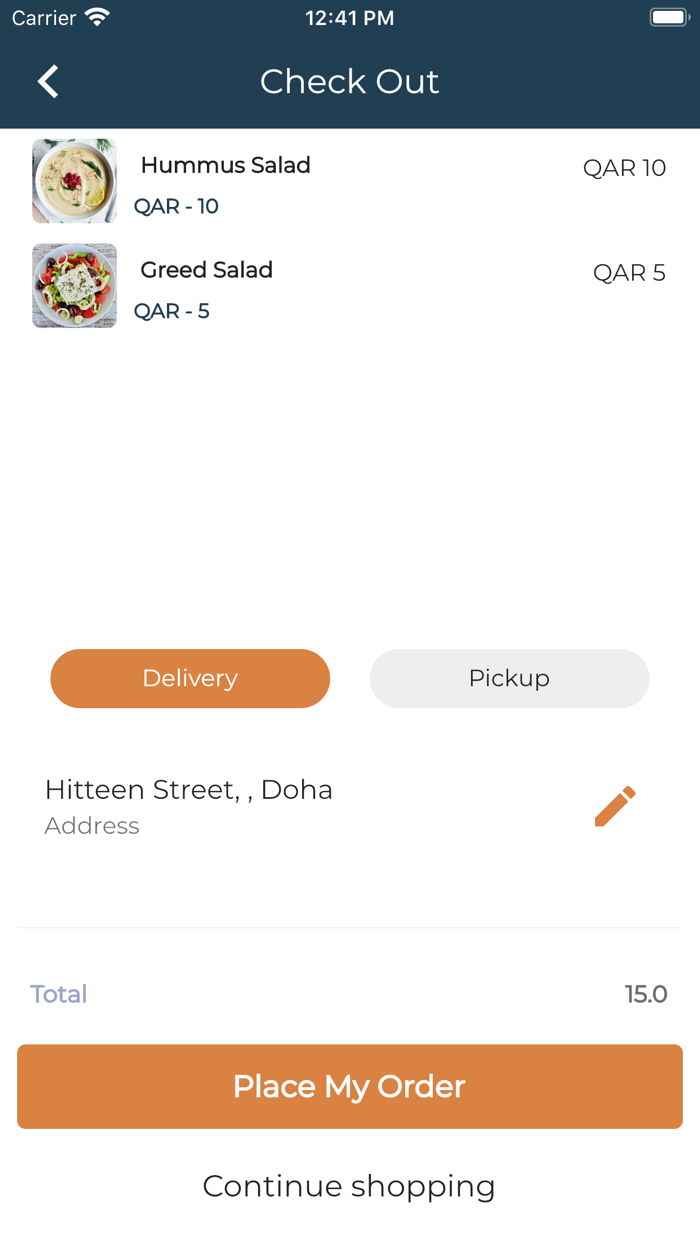Go back from Check Out
700x1244 pixels.
click(48, 81)
